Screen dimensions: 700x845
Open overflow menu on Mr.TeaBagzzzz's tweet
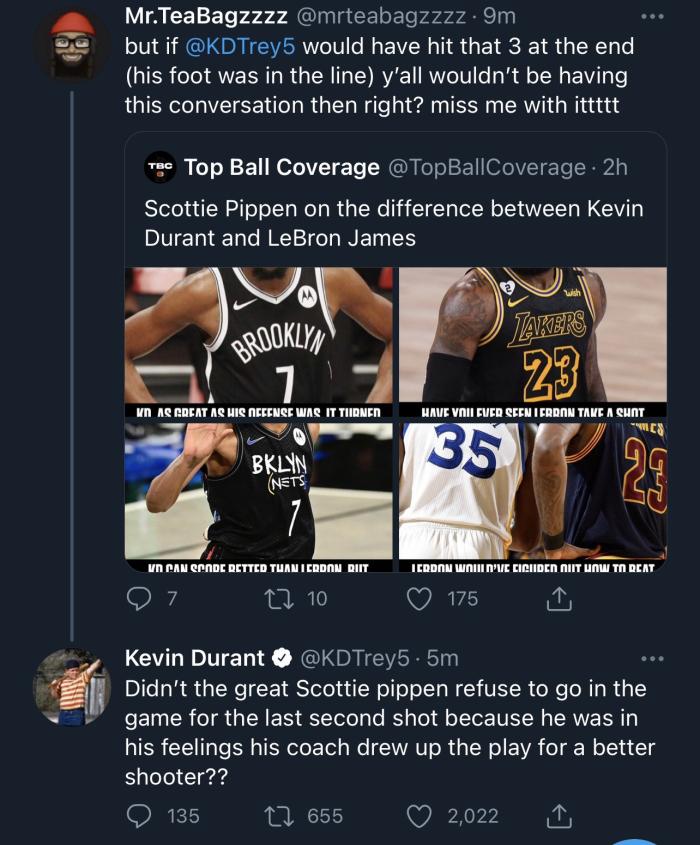point(652,18)
